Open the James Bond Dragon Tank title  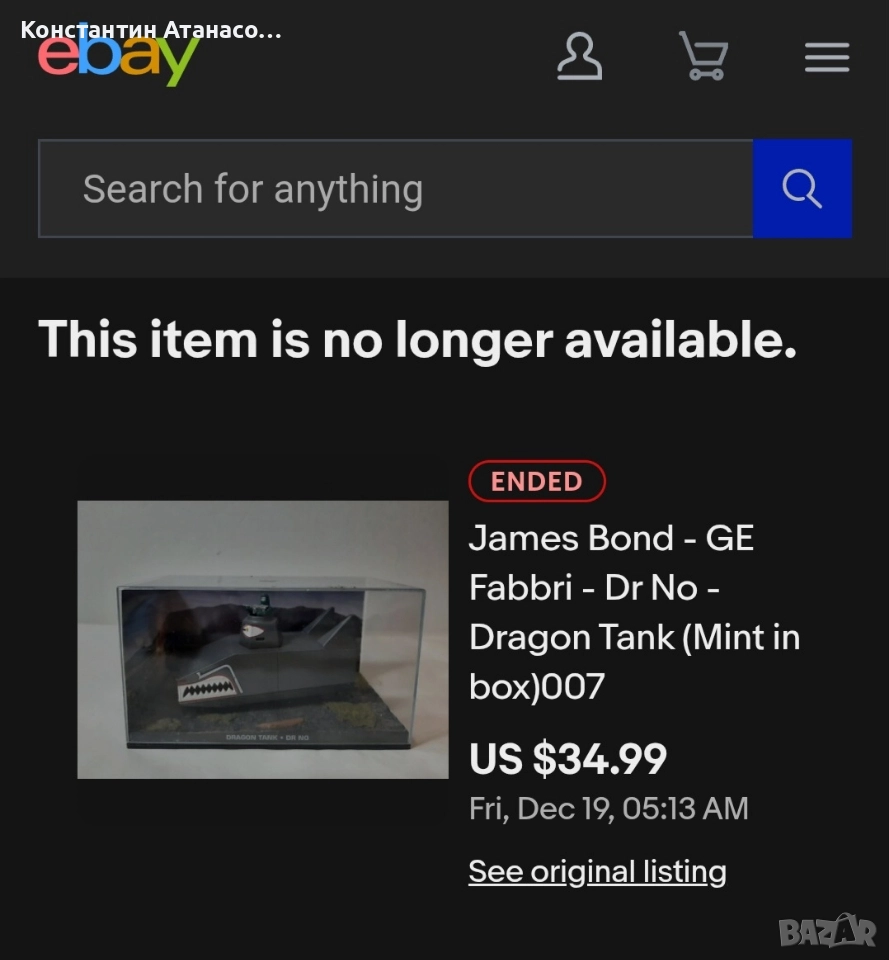click(x=634, y=612)
